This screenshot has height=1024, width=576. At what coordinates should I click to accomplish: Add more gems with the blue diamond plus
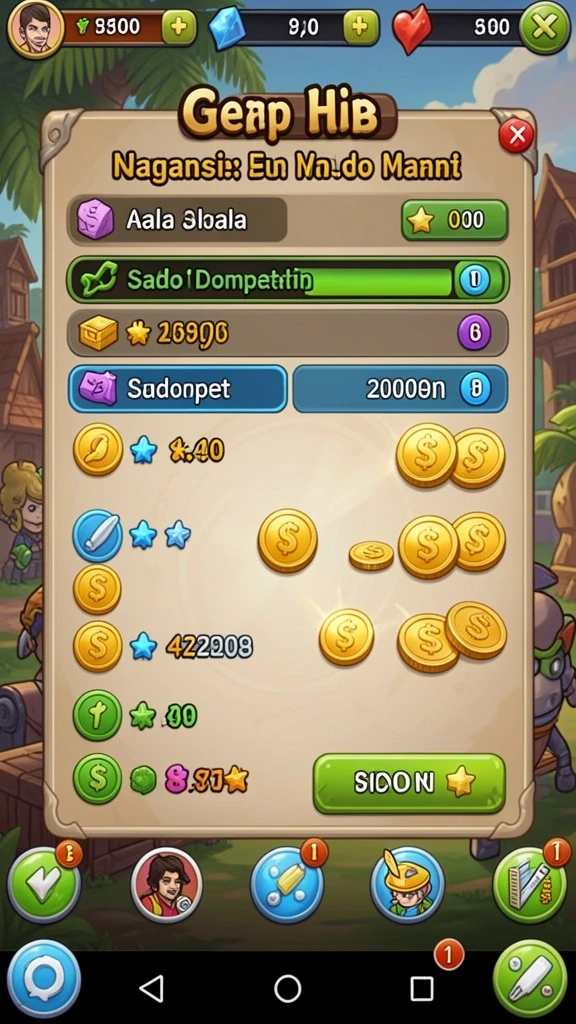click(x=360, y=26)
